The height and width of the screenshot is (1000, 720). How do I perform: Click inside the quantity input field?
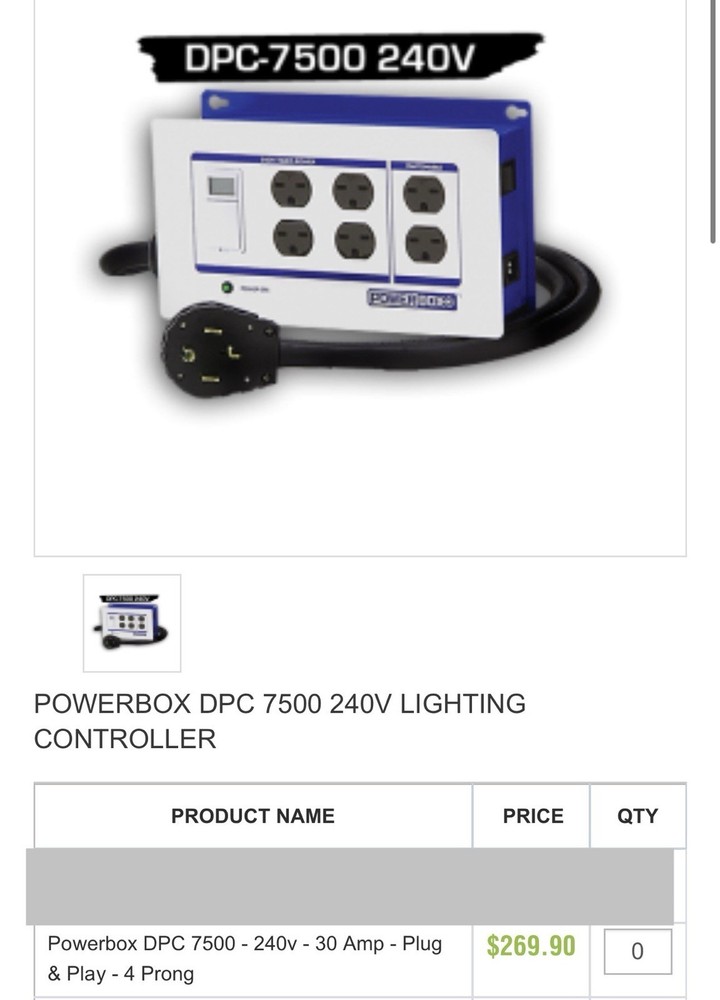click(640, 952)
